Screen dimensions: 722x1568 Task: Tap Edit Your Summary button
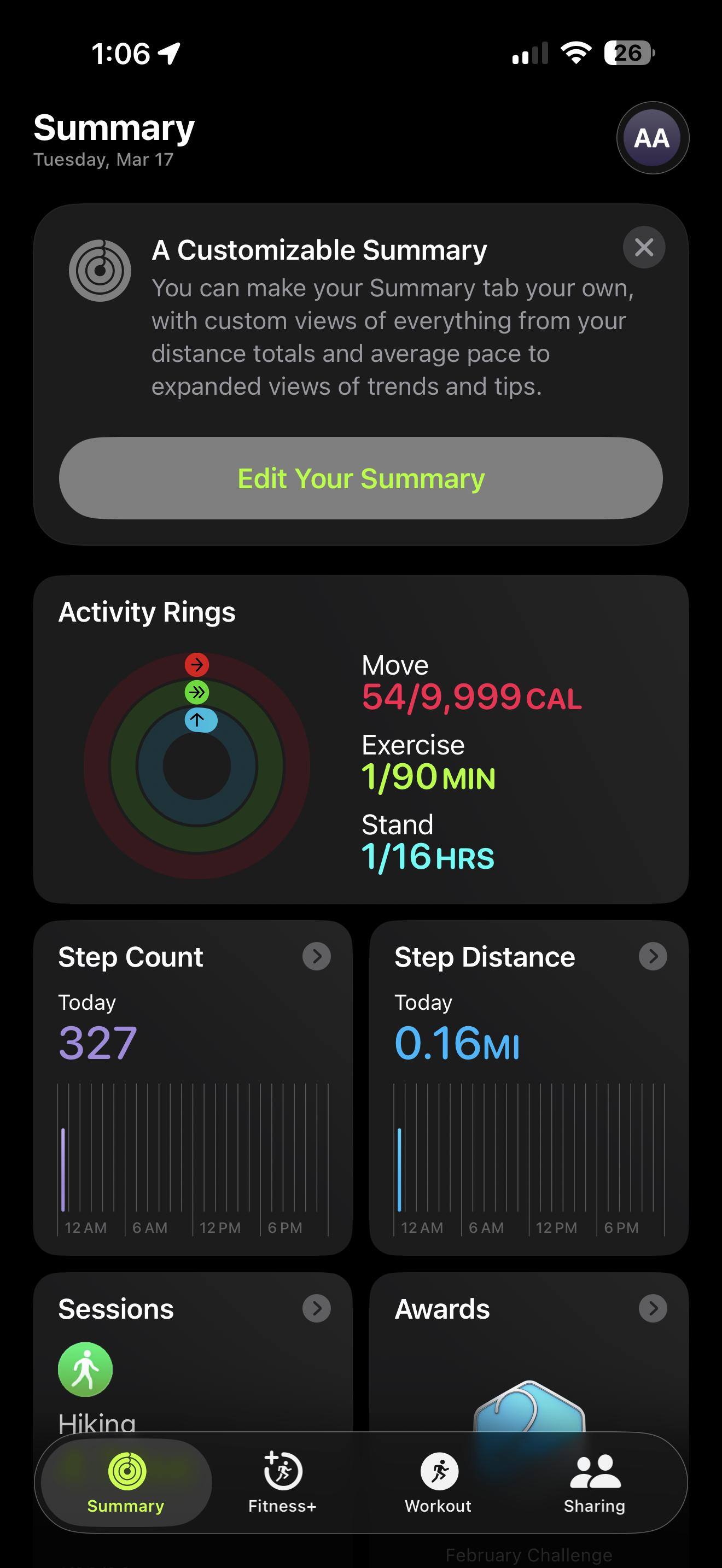pyautogui.click(x=360, y=478)
